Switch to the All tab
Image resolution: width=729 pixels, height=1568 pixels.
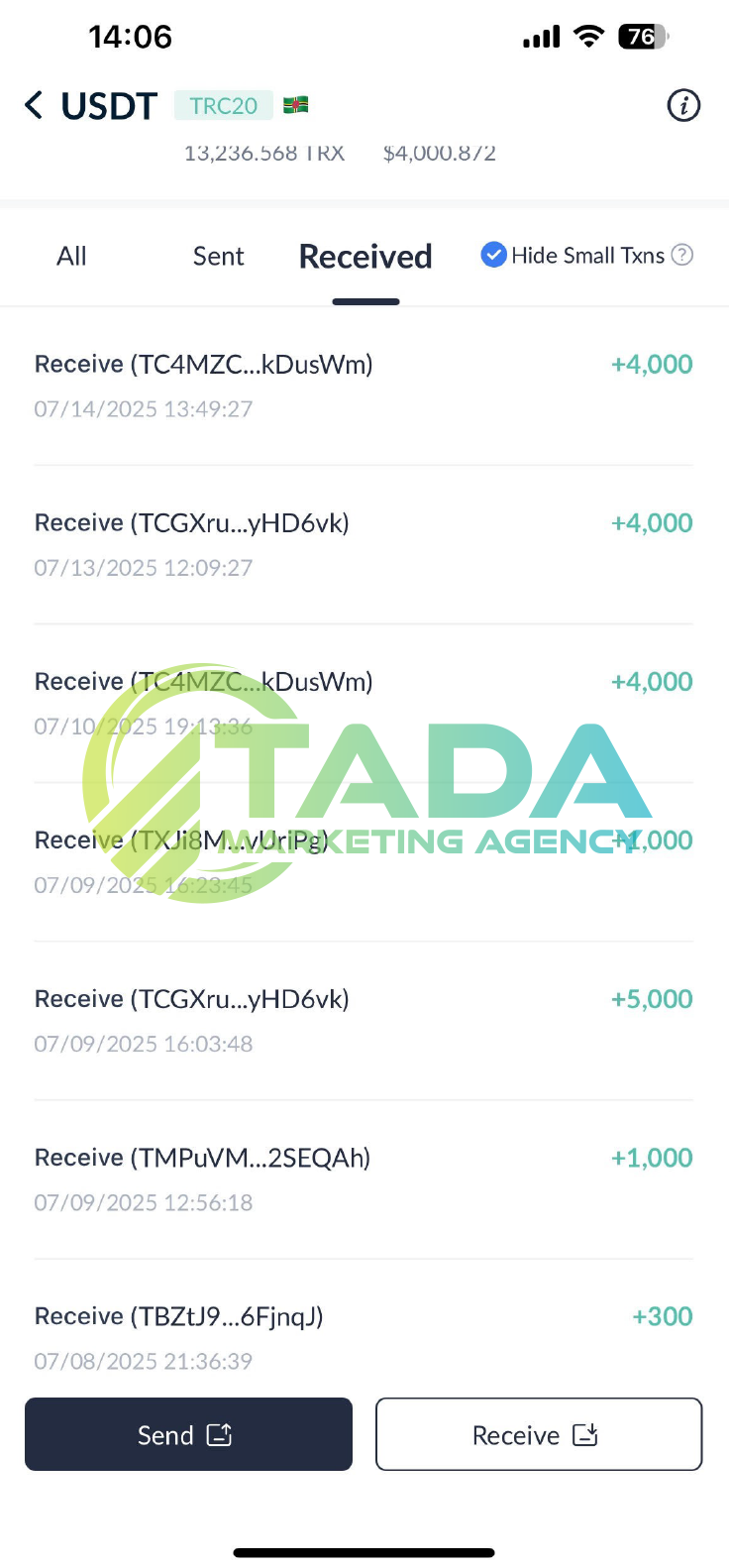click(71, 257)
